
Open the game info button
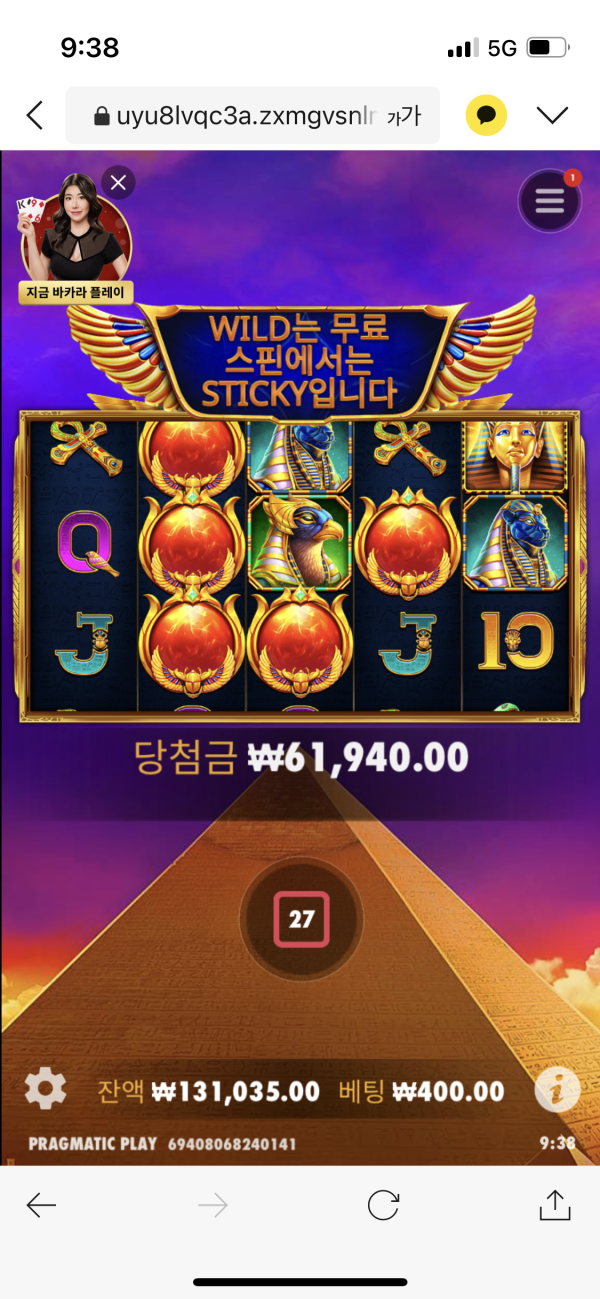(556, 1090)
